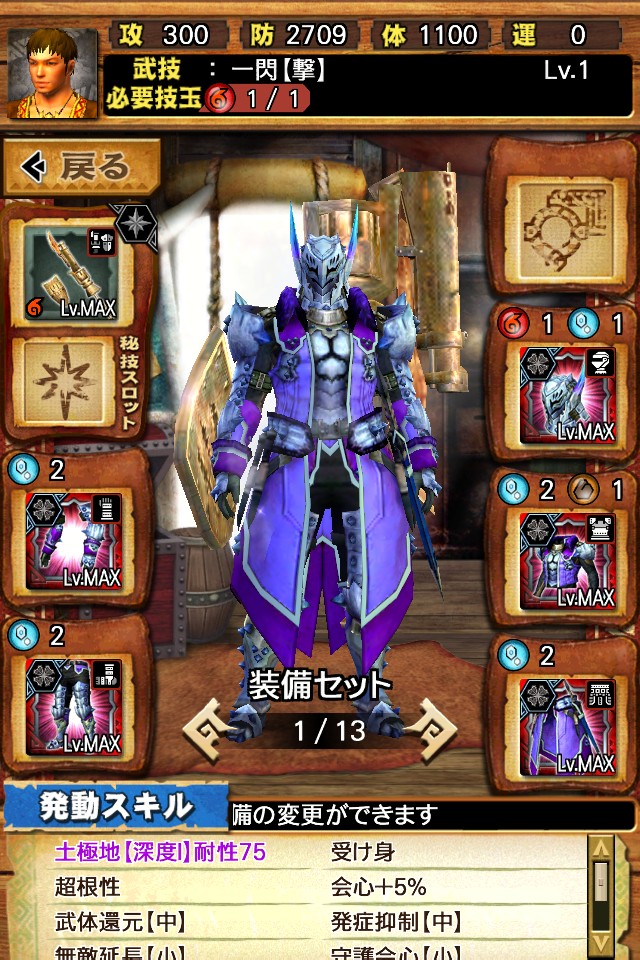Screen dimensions: 640x960
Task: Select the helmet equipment slot
Action: pos(568,395)
